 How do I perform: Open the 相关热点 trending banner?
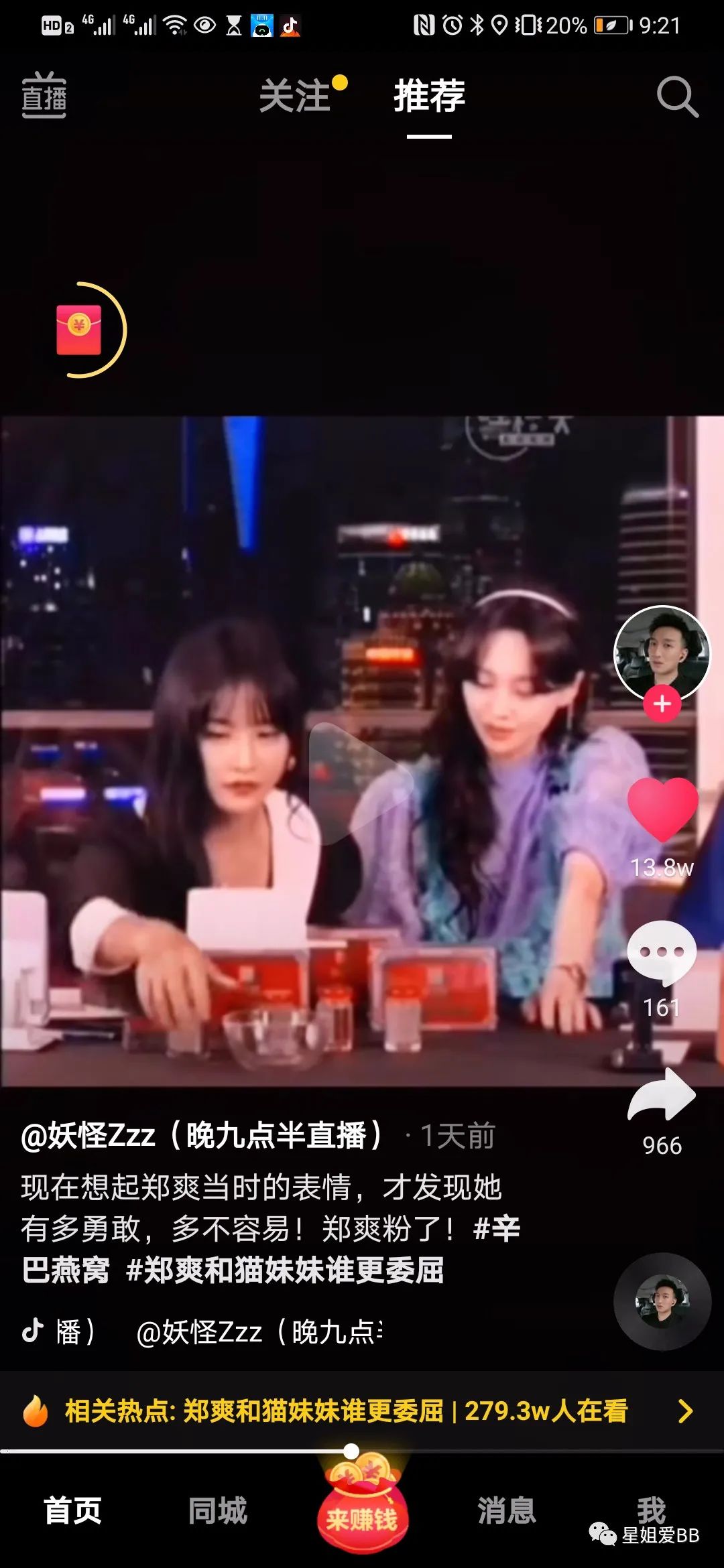click(361, 1411)
